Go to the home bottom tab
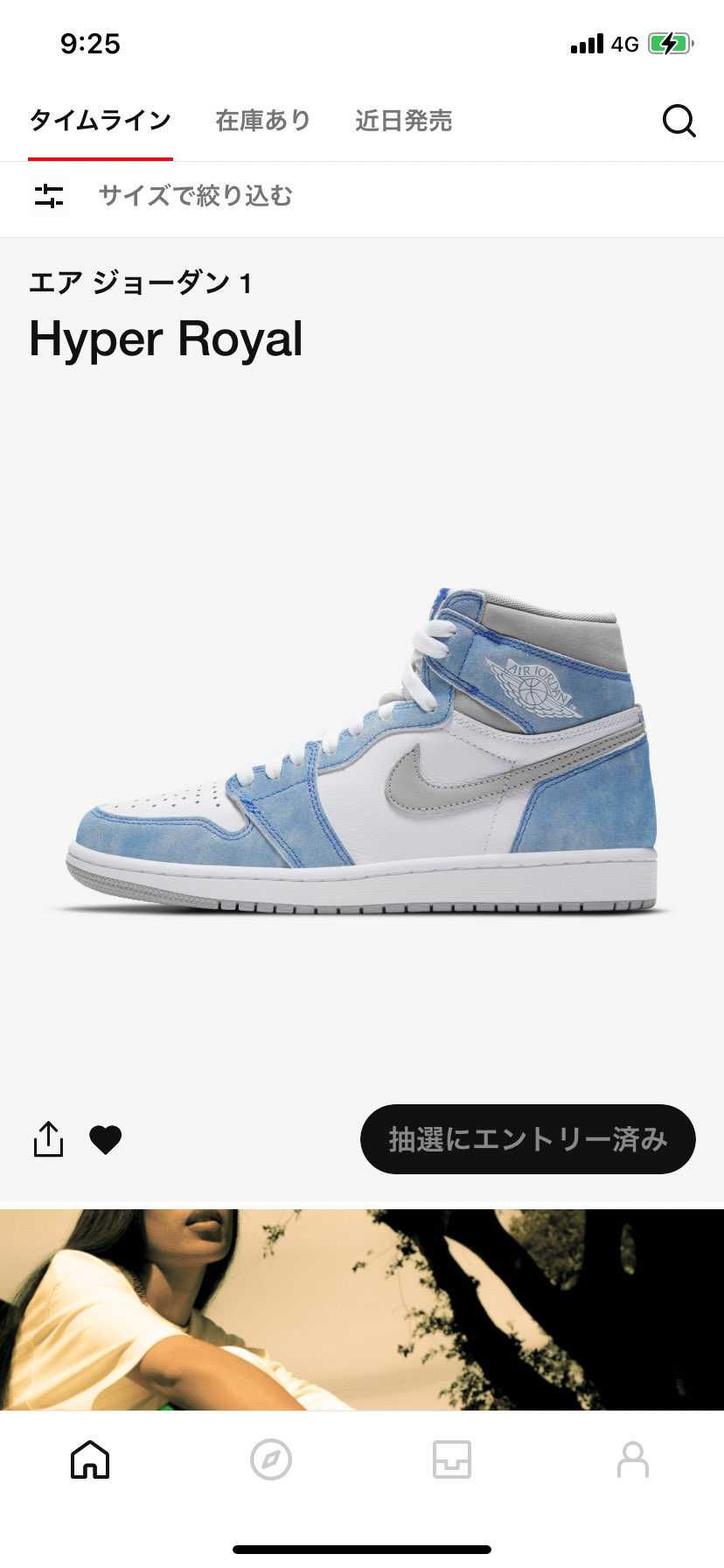Image resolution: width=724 pixels, height=1568 pixels. tap(90, 1459)
